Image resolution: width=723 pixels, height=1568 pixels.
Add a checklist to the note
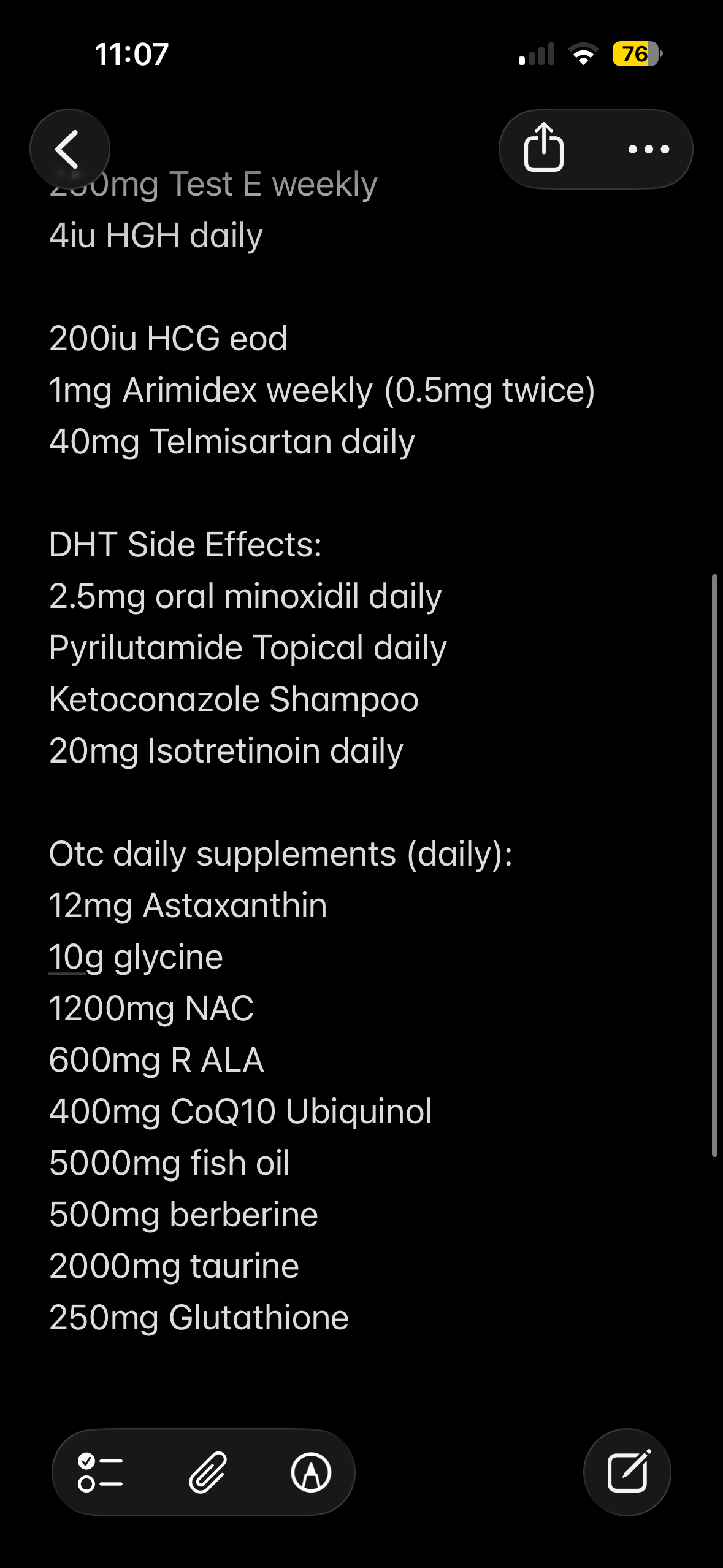tap(101, 1472)
